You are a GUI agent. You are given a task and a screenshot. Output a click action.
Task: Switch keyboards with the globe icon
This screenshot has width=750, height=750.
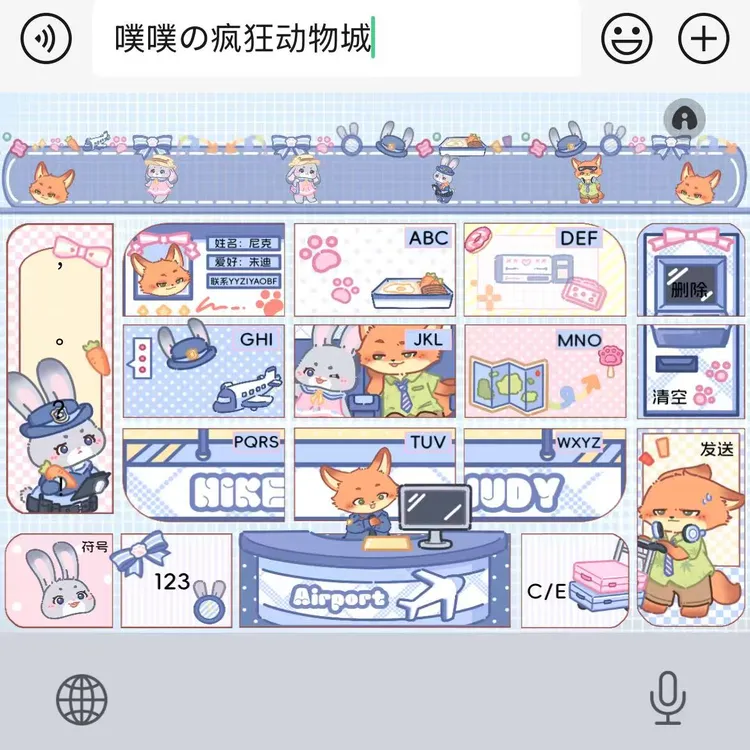(x=82, y=699)
